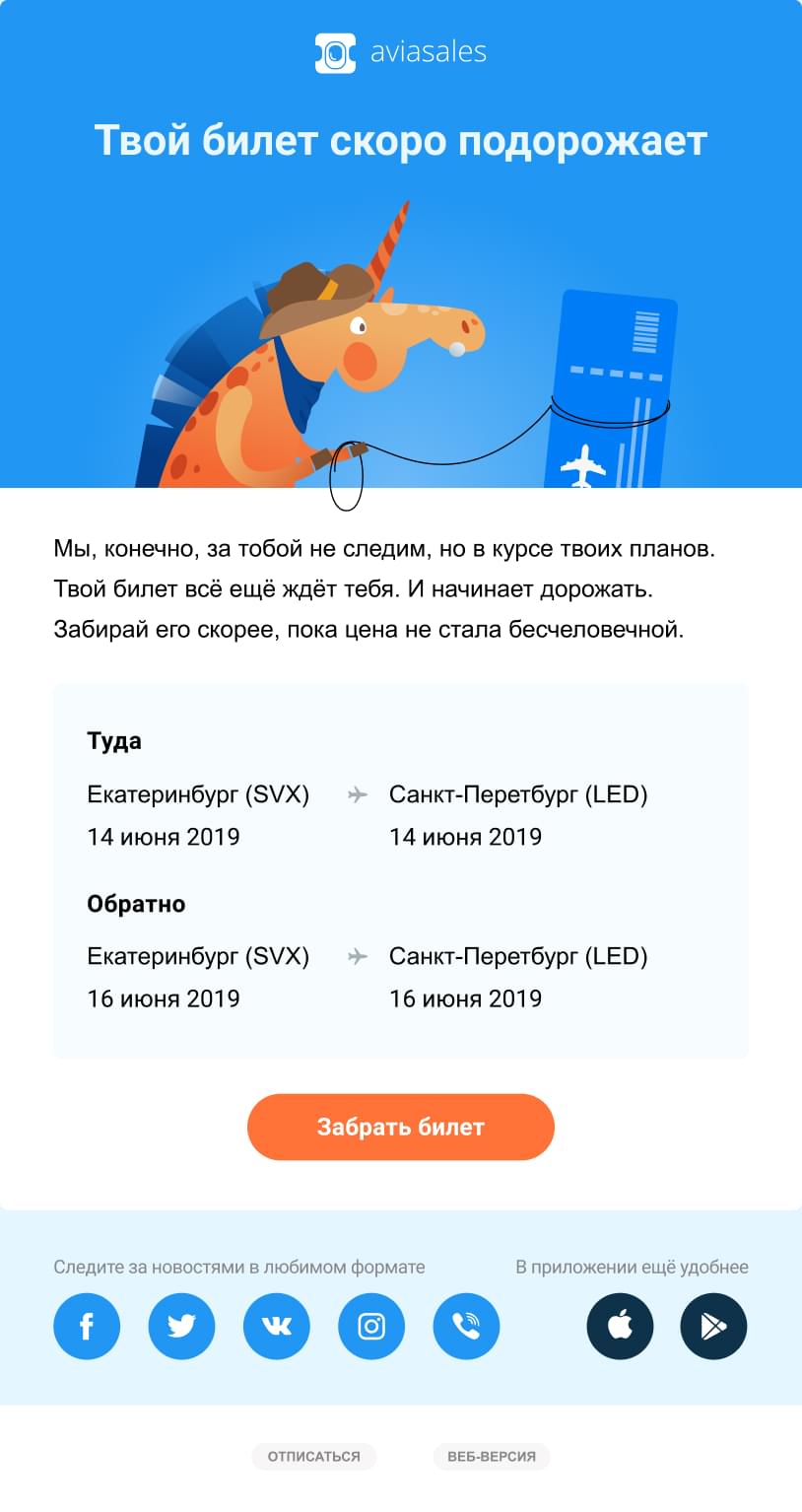Image resolution: width=802 pixels, height=1512 pixels.
Task: Open the Viber channel icon
Action: [466, 1326]
